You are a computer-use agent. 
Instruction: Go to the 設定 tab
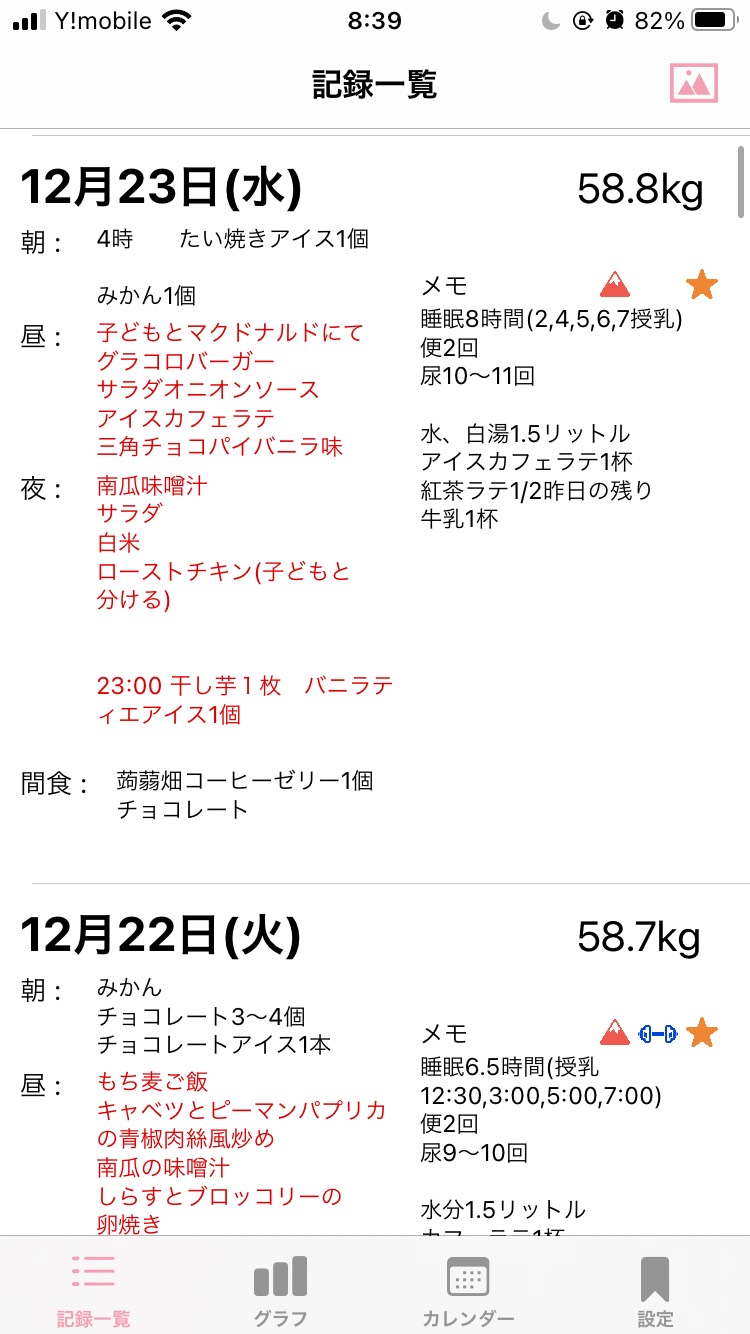pyautogui.click(x=655, y=1289)
